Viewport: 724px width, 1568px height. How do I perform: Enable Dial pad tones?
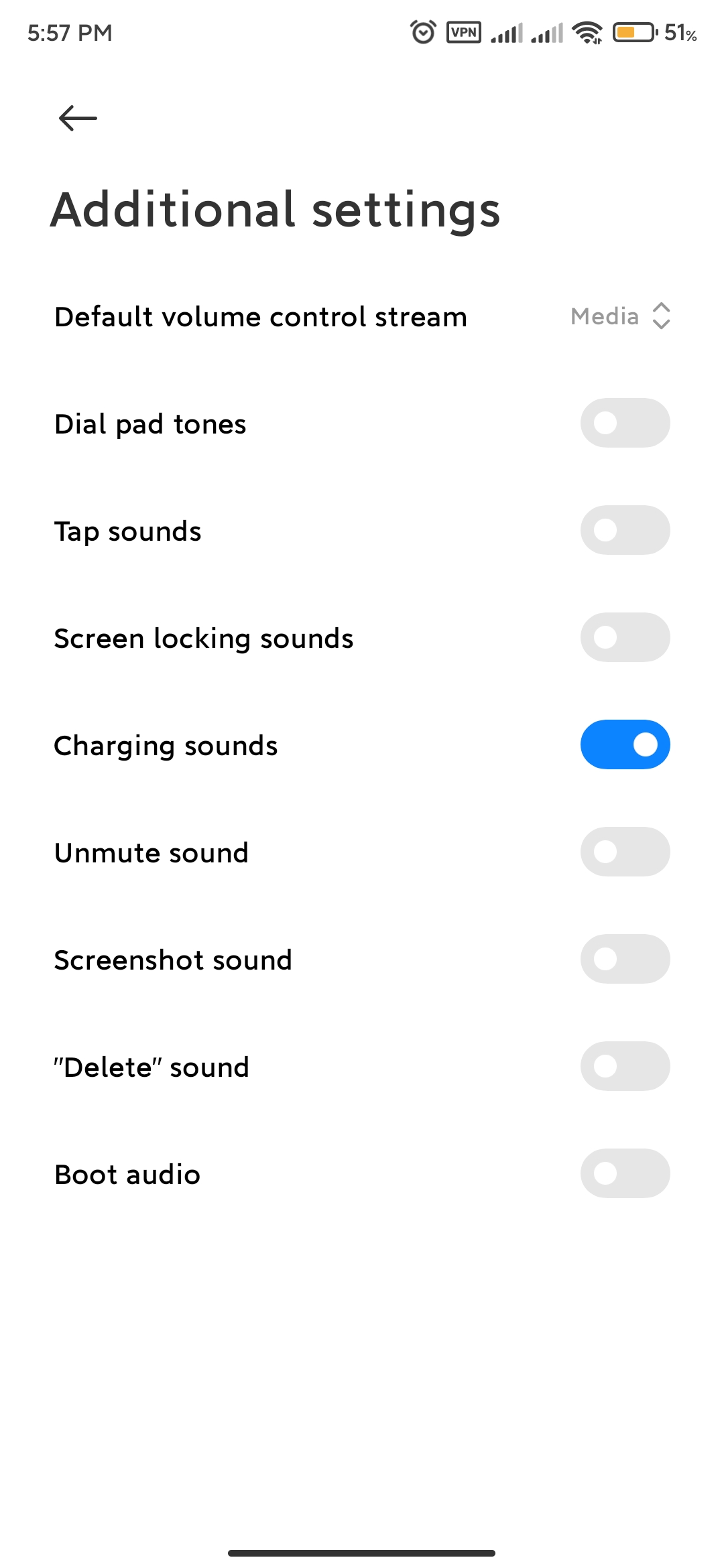tap(625, 423)
